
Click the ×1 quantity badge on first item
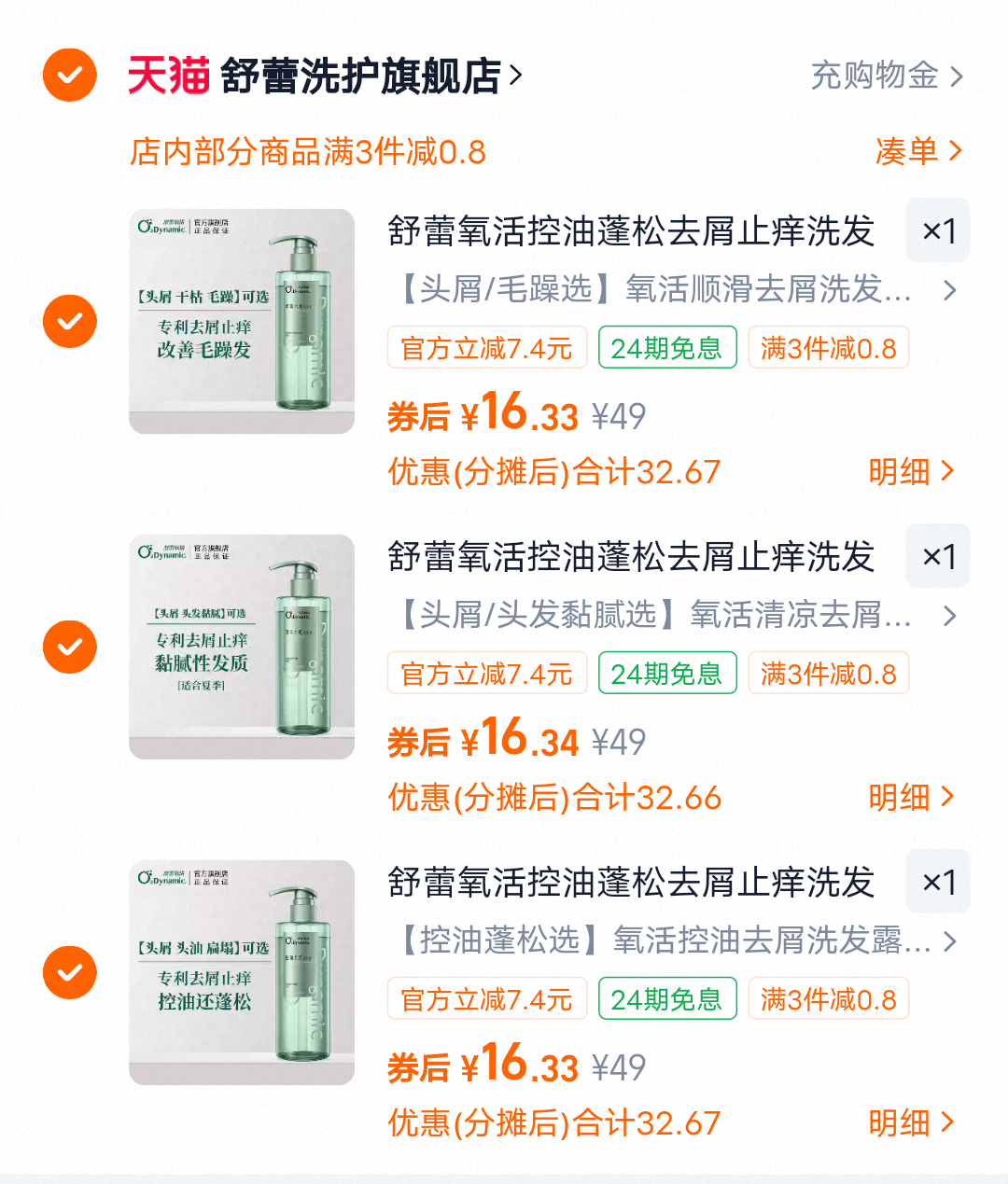pyautogui.click(x=937, y=230)
